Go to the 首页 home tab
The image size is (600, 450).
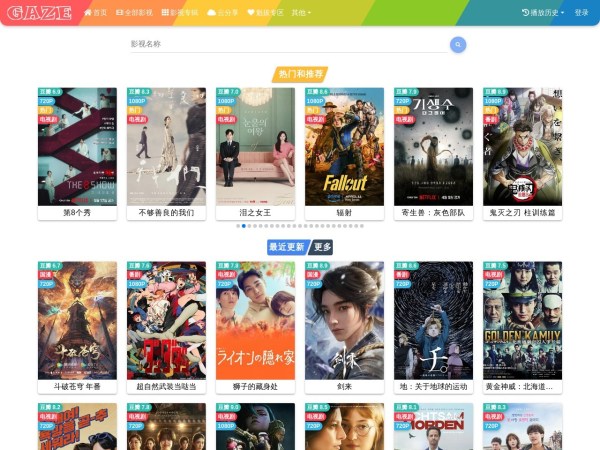coord(95,13)
